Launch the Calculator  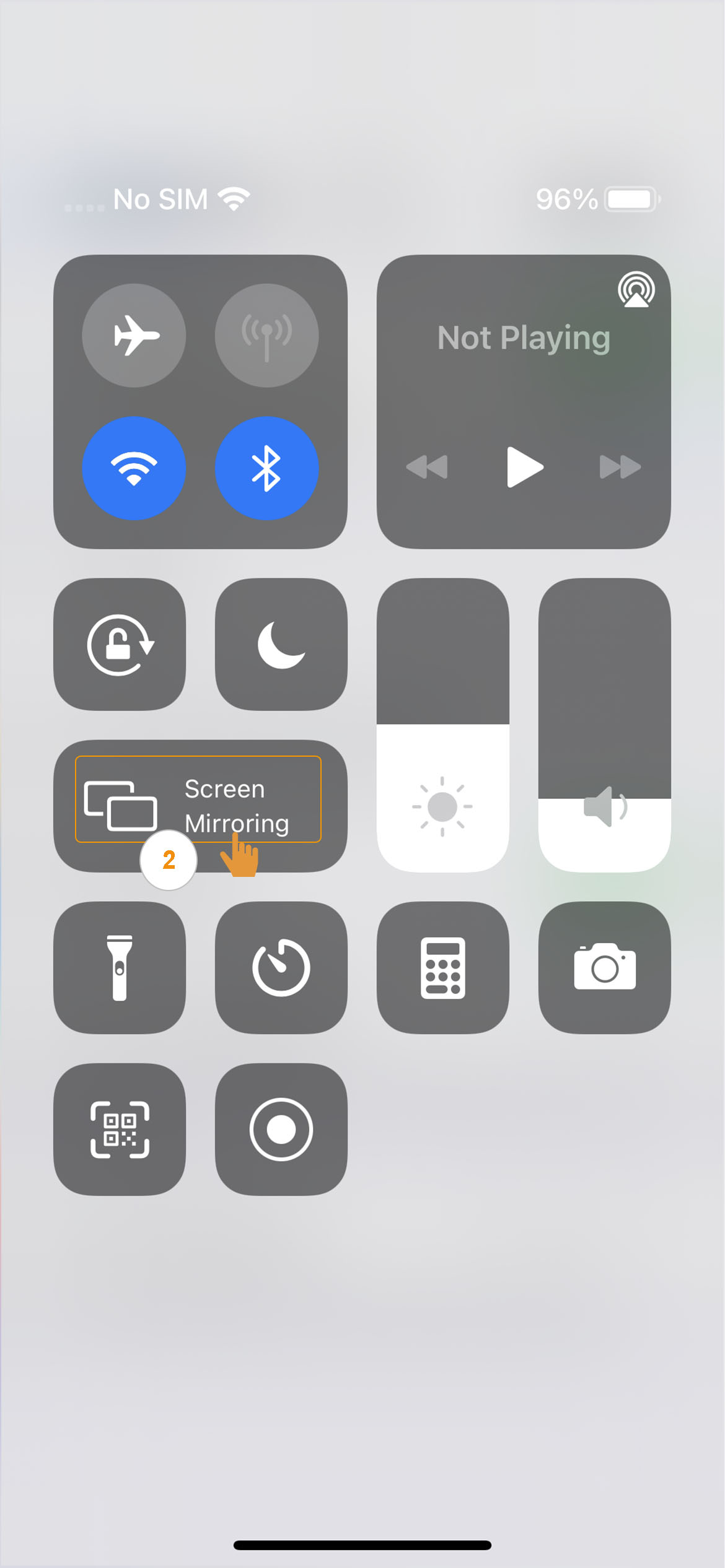(x=442, y=967)
